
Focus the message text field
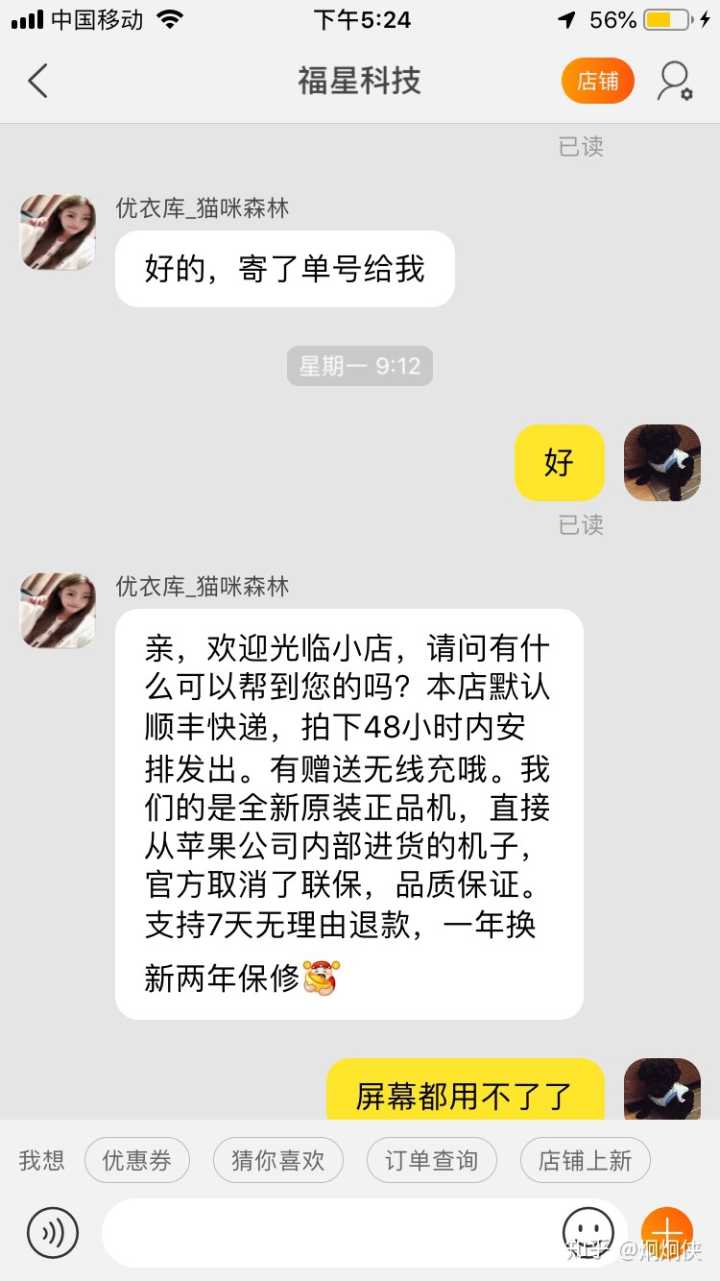[x=330, y=1232]
